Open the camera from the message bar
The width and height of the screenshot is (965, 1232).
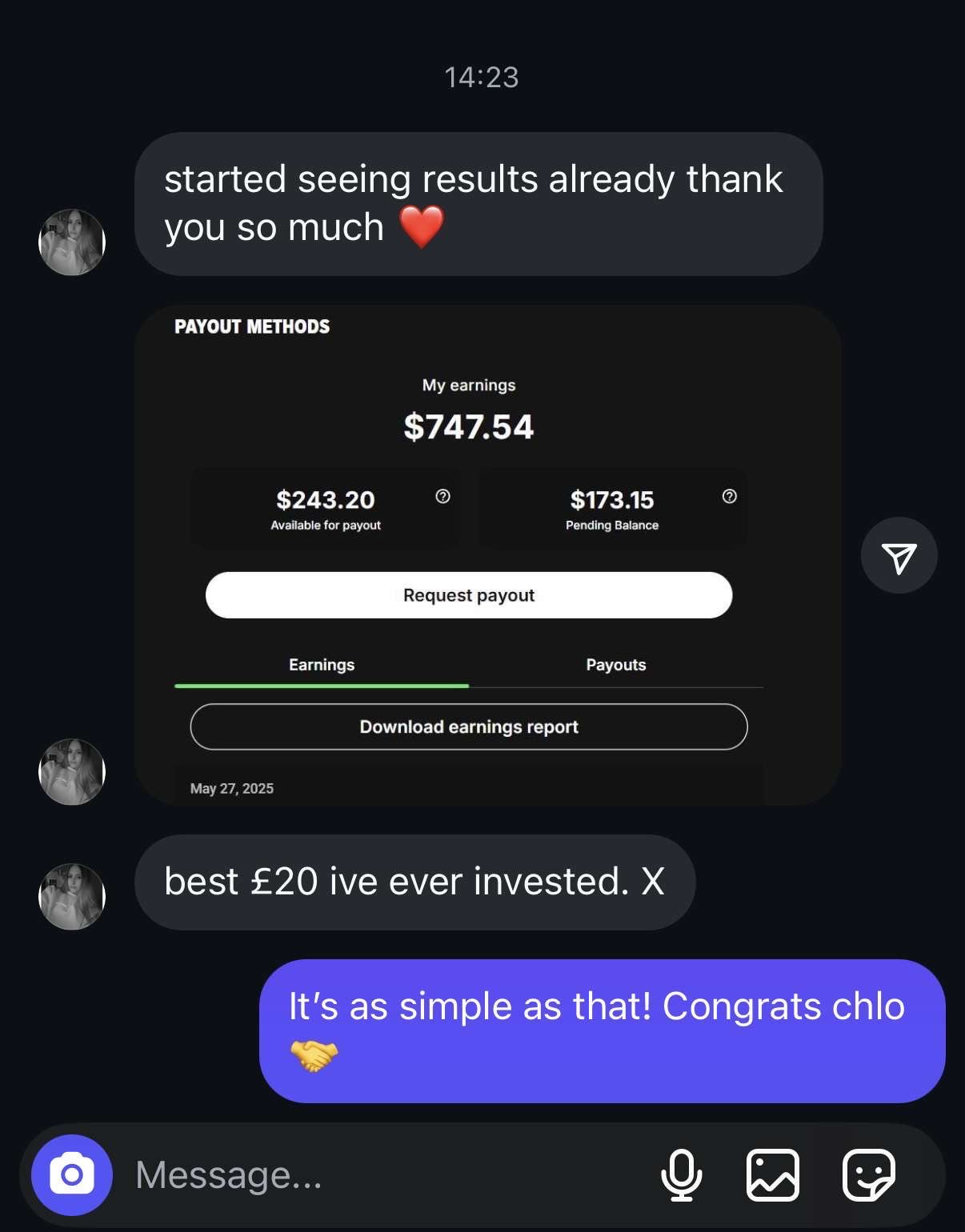[71, 1174]
